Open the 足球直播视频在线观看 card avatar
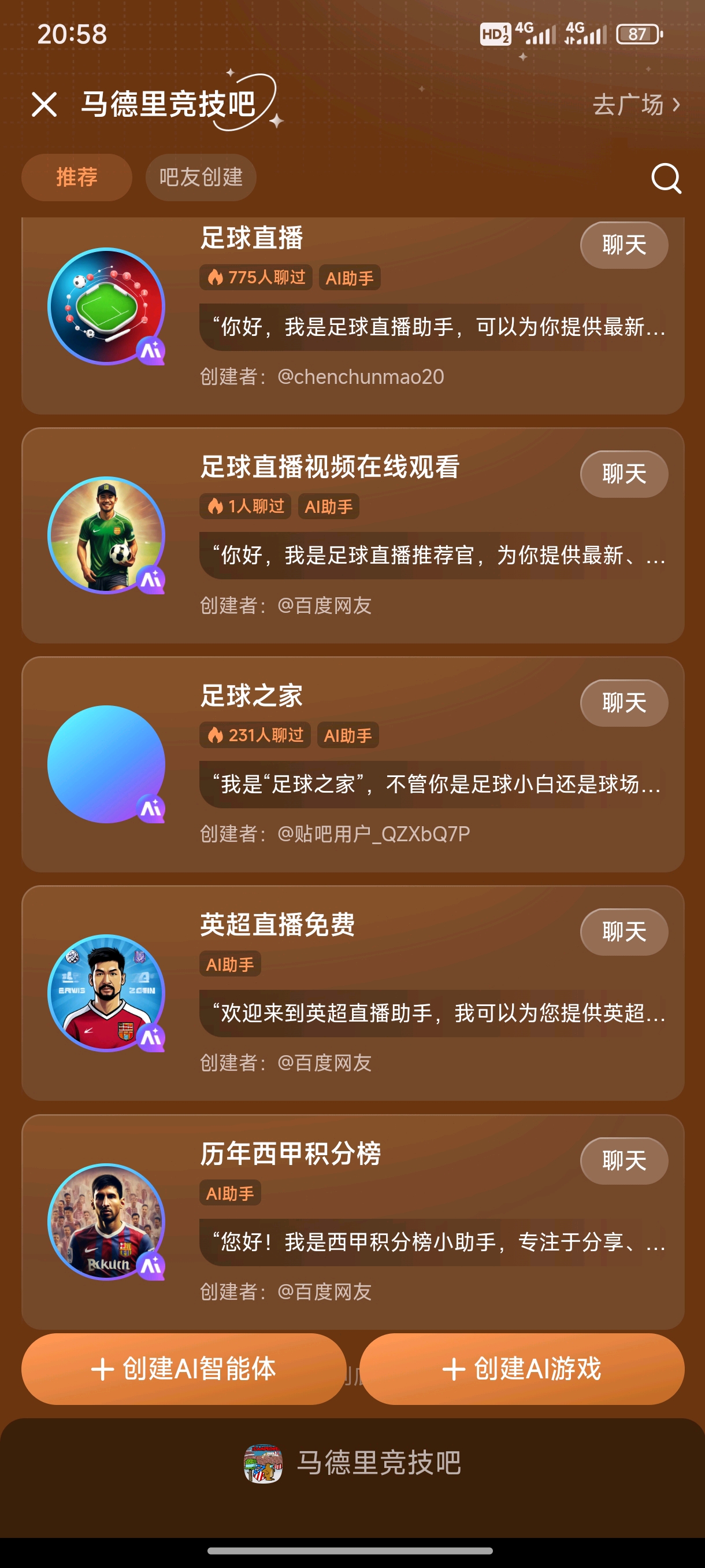Screen dimensions: 705x1568 [106, 535]
